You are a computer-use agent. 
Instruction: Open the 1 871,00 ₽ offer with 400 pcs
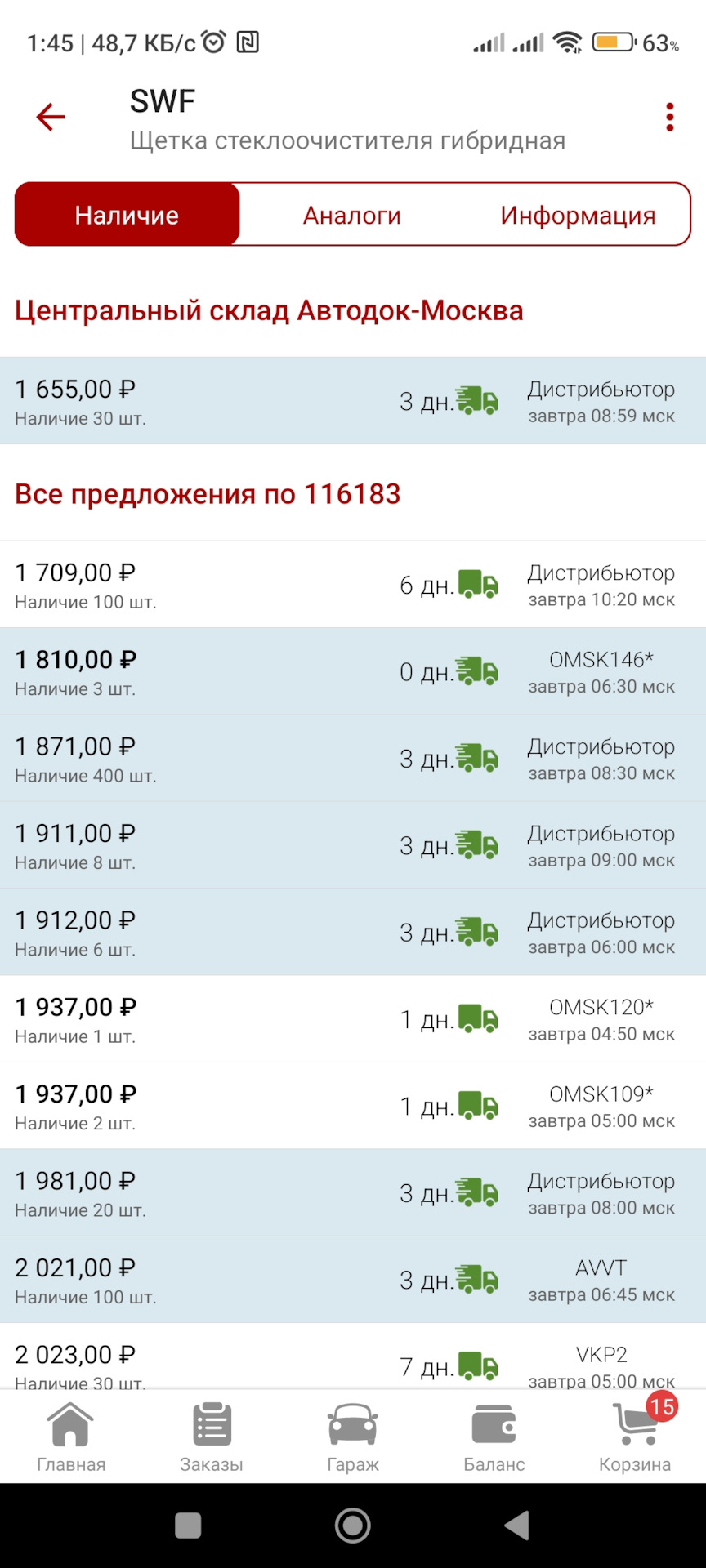point(353,759)
